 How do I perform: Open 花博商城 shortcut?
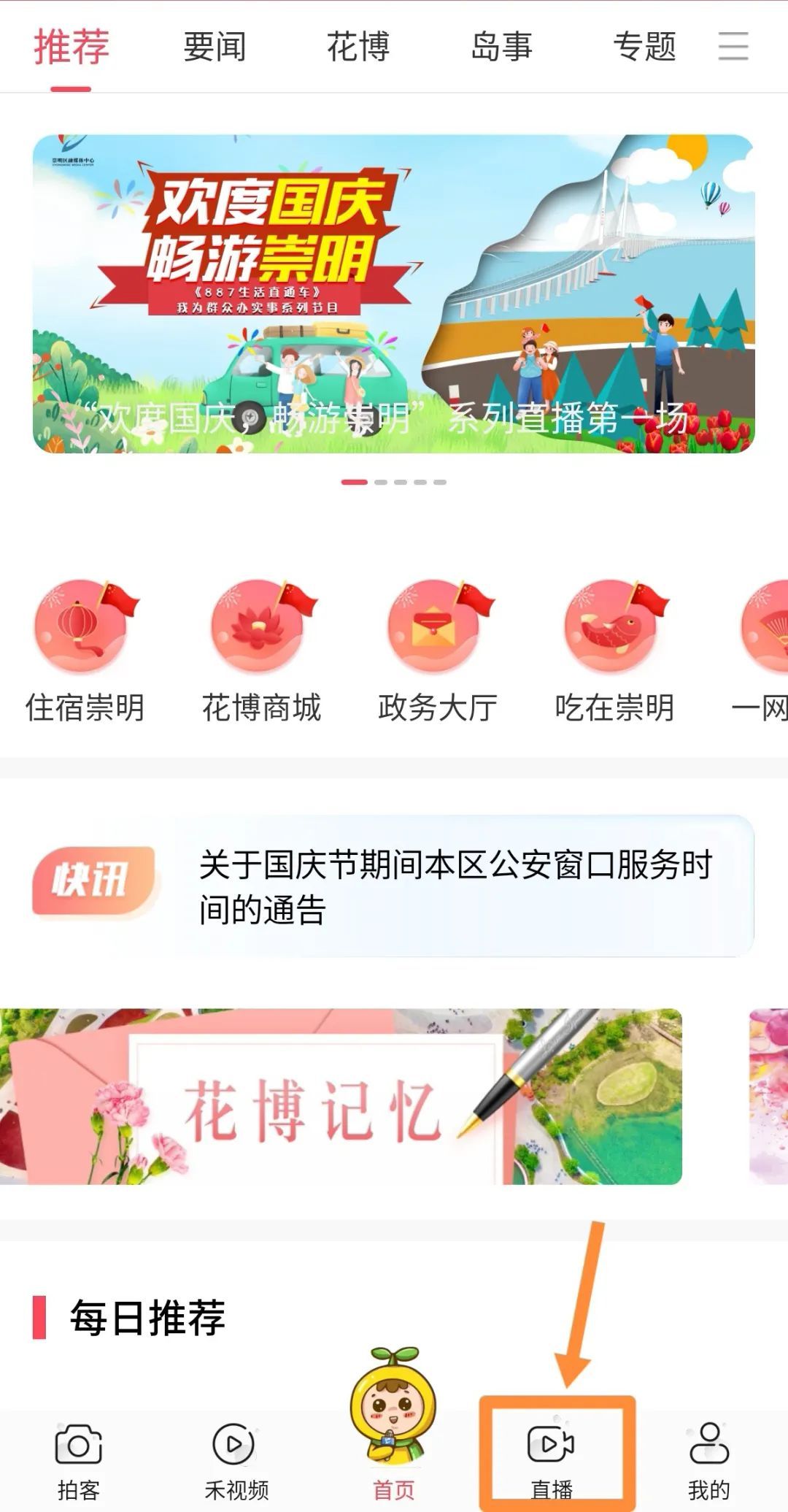click(x=261, y=650)
